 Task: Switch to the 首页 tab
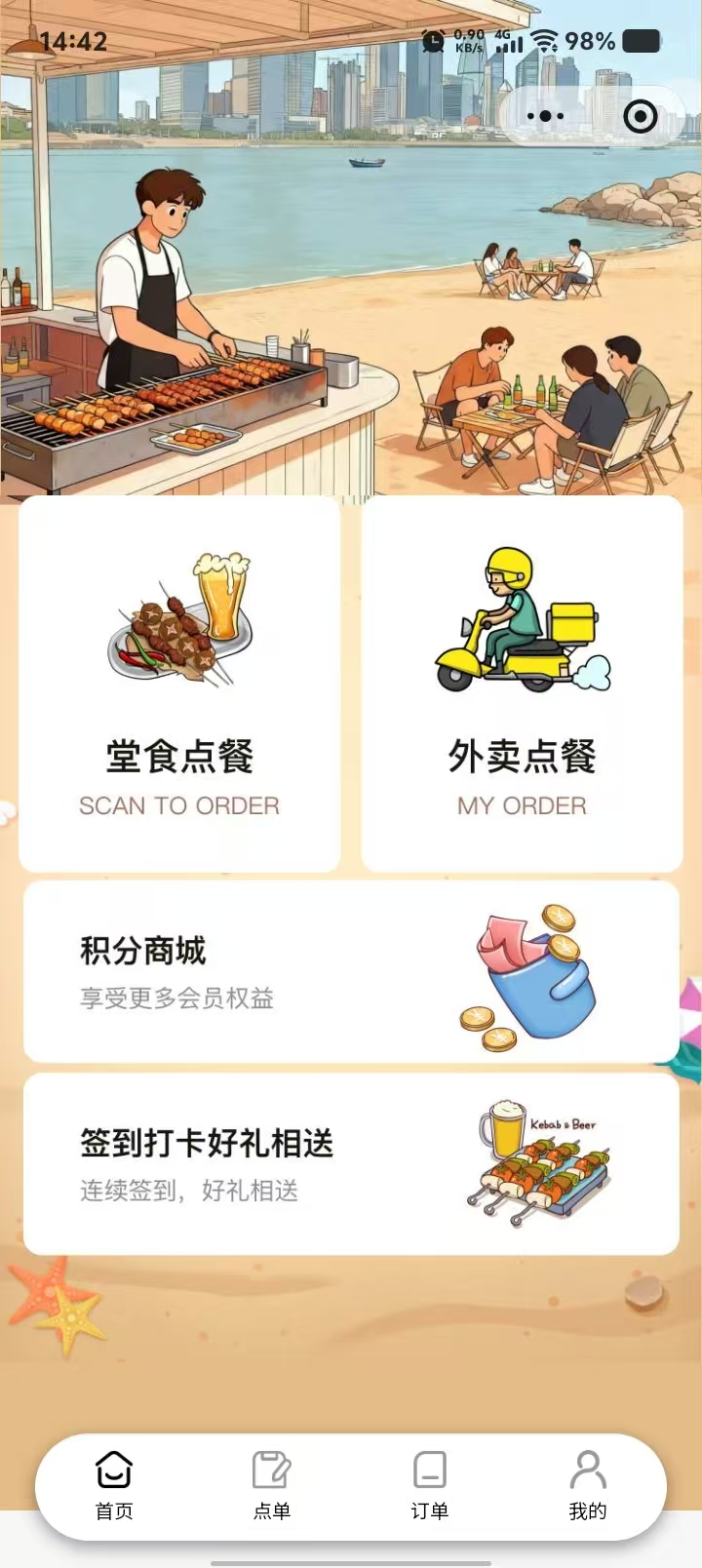coord(114,1486)
